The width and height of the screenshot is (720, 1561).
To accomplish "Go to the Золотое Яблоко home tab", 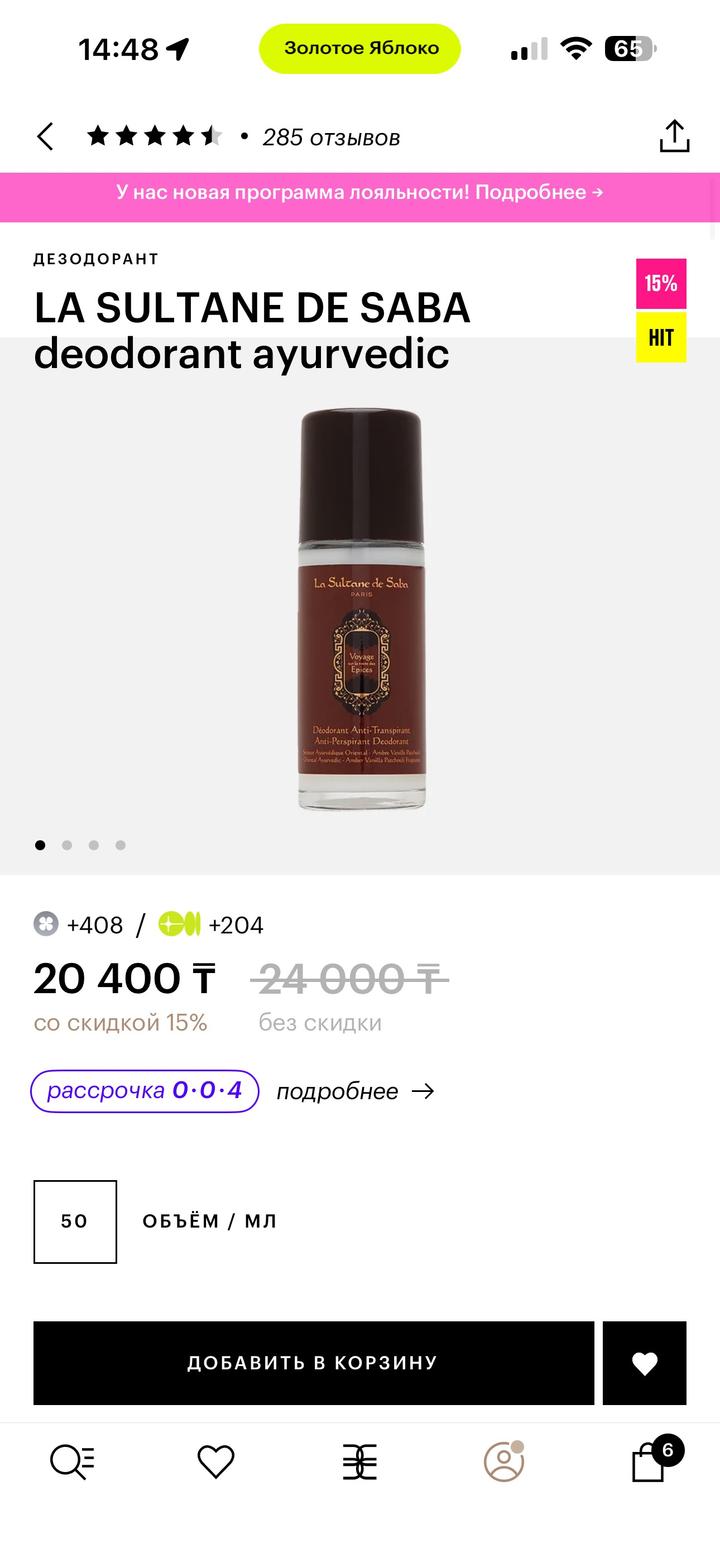I will click(x=360, y=1462).
